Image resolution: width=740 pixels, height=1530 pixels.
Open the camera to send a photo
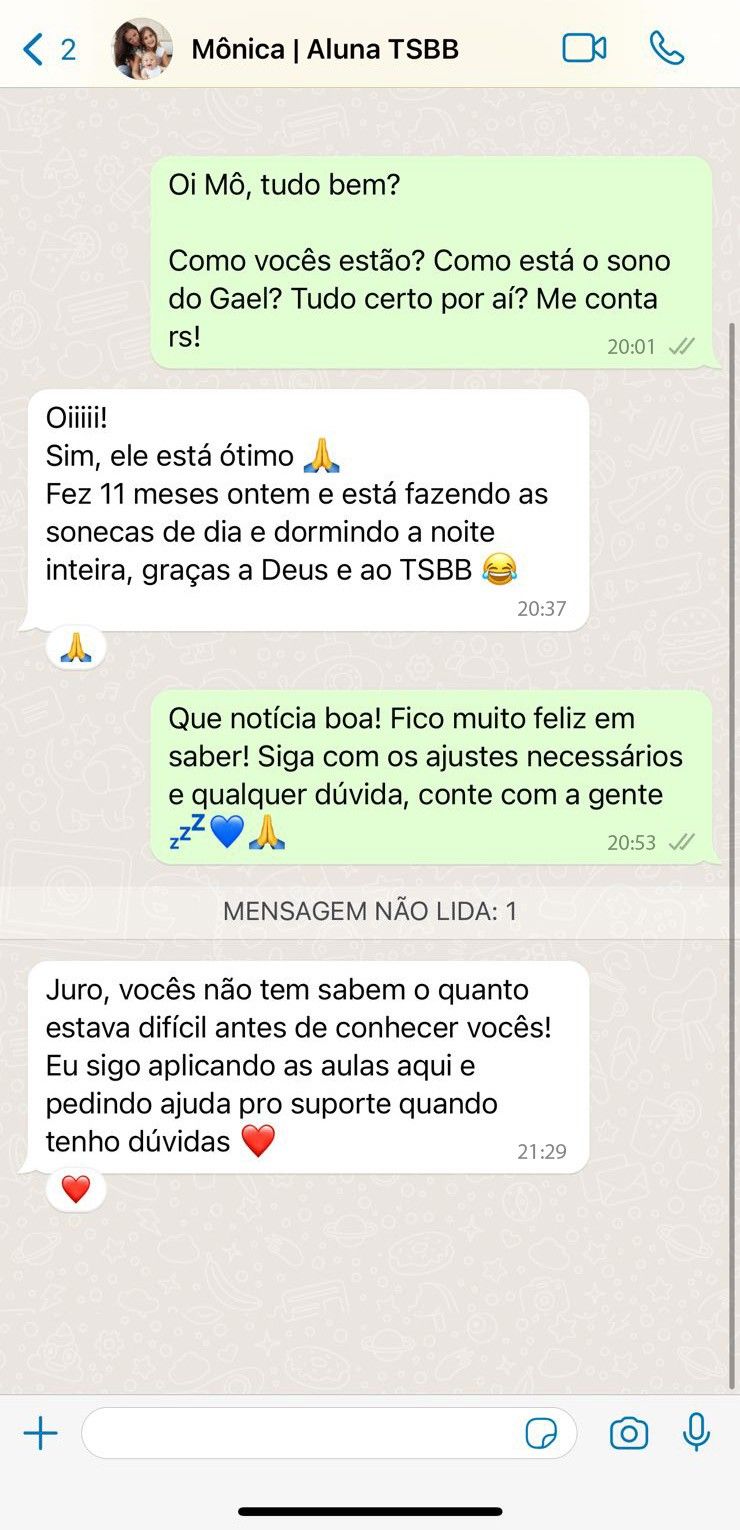coord(629,1434)
